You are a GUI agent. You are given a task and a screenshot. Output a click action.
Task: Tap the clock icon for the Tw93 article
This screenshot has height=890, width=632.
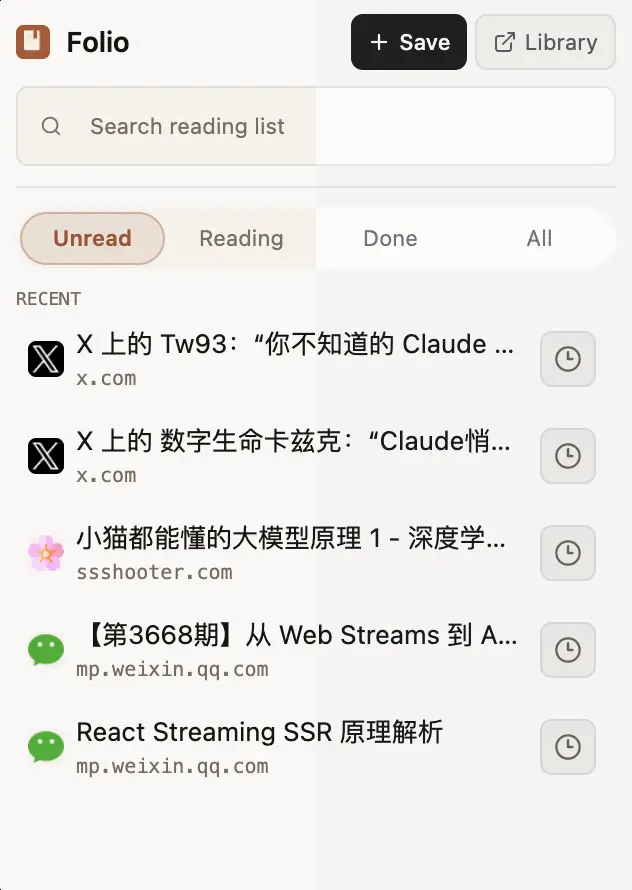(567, 359)
